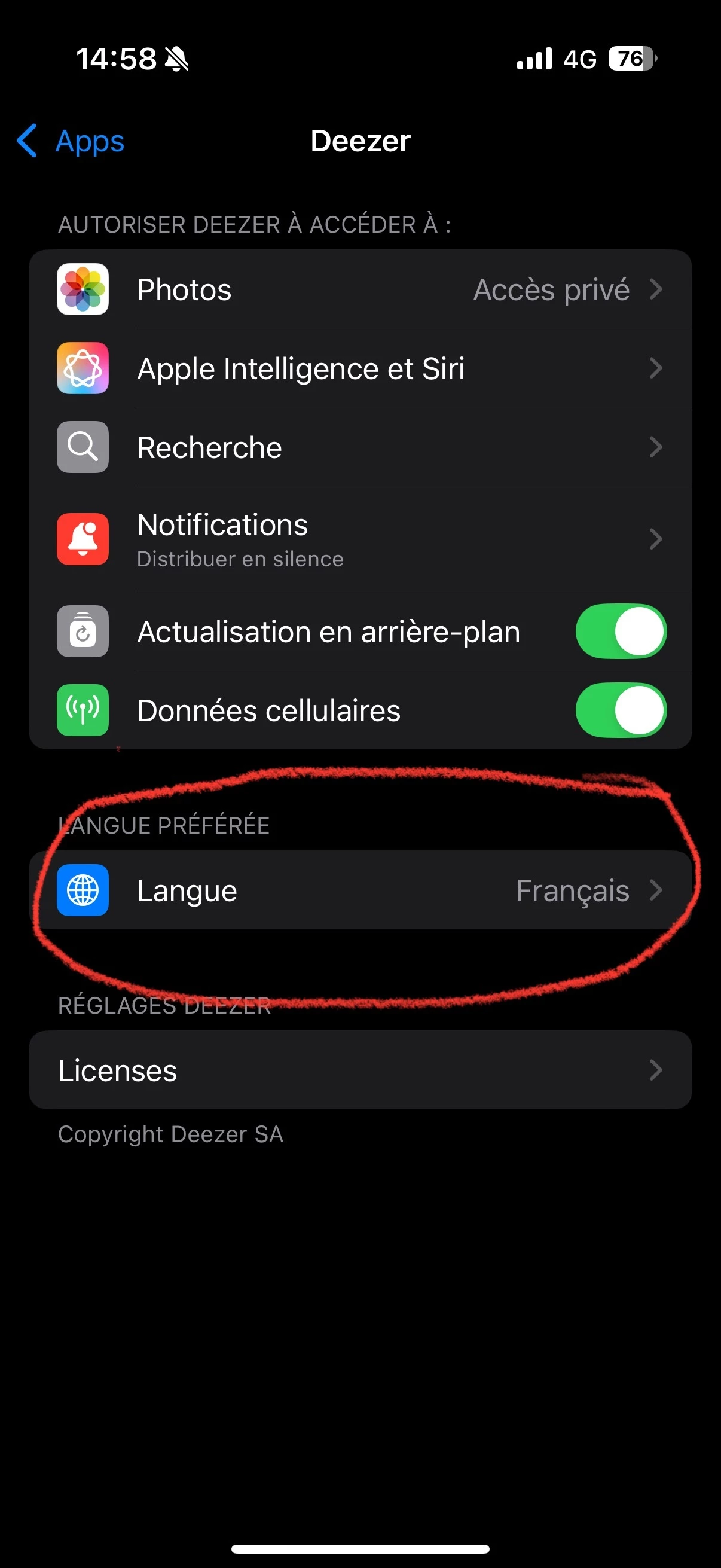Disable Actualisation en arrière-plan
This screenshot has height=1568, width=721.
coord(621,632)
